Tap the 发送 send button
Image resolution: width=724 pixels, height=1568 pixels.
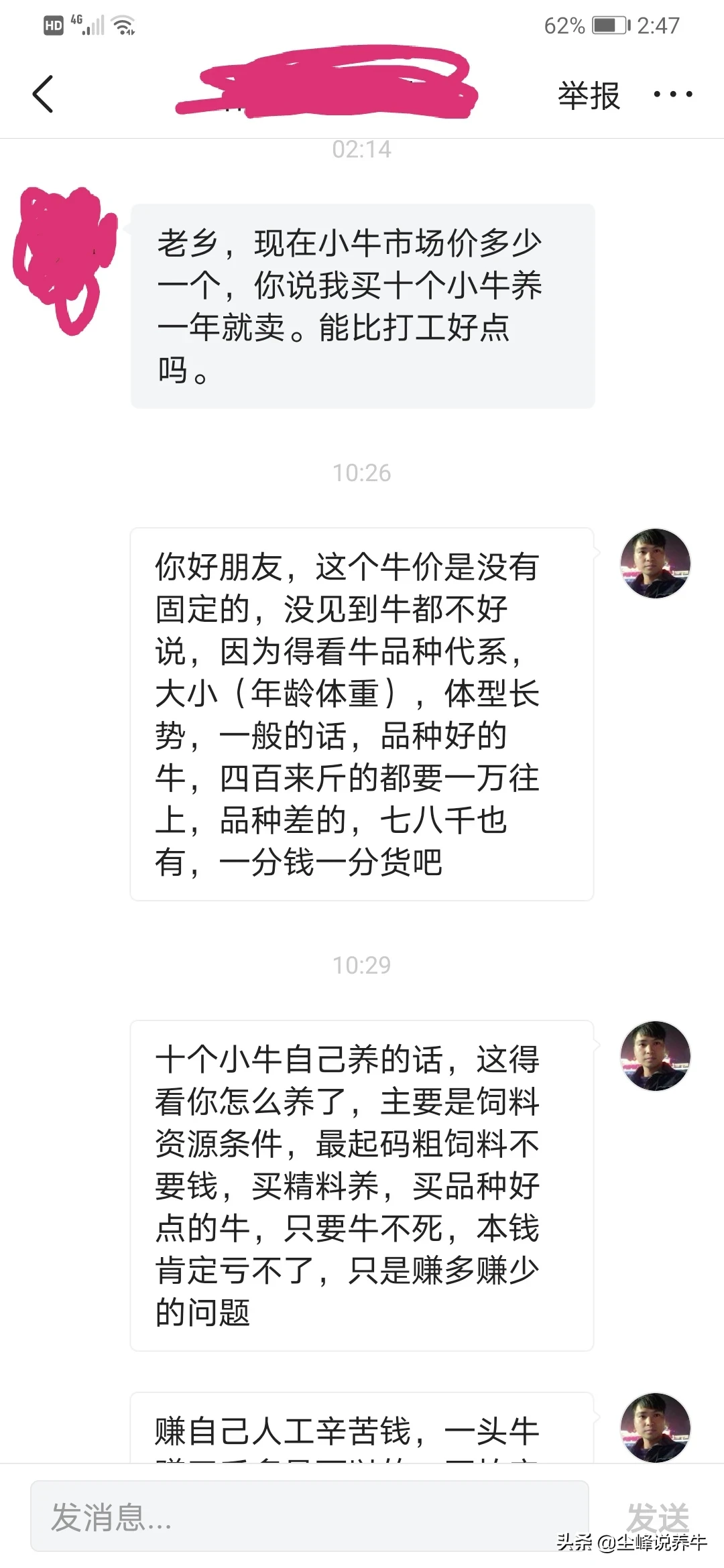point(658,1516)
